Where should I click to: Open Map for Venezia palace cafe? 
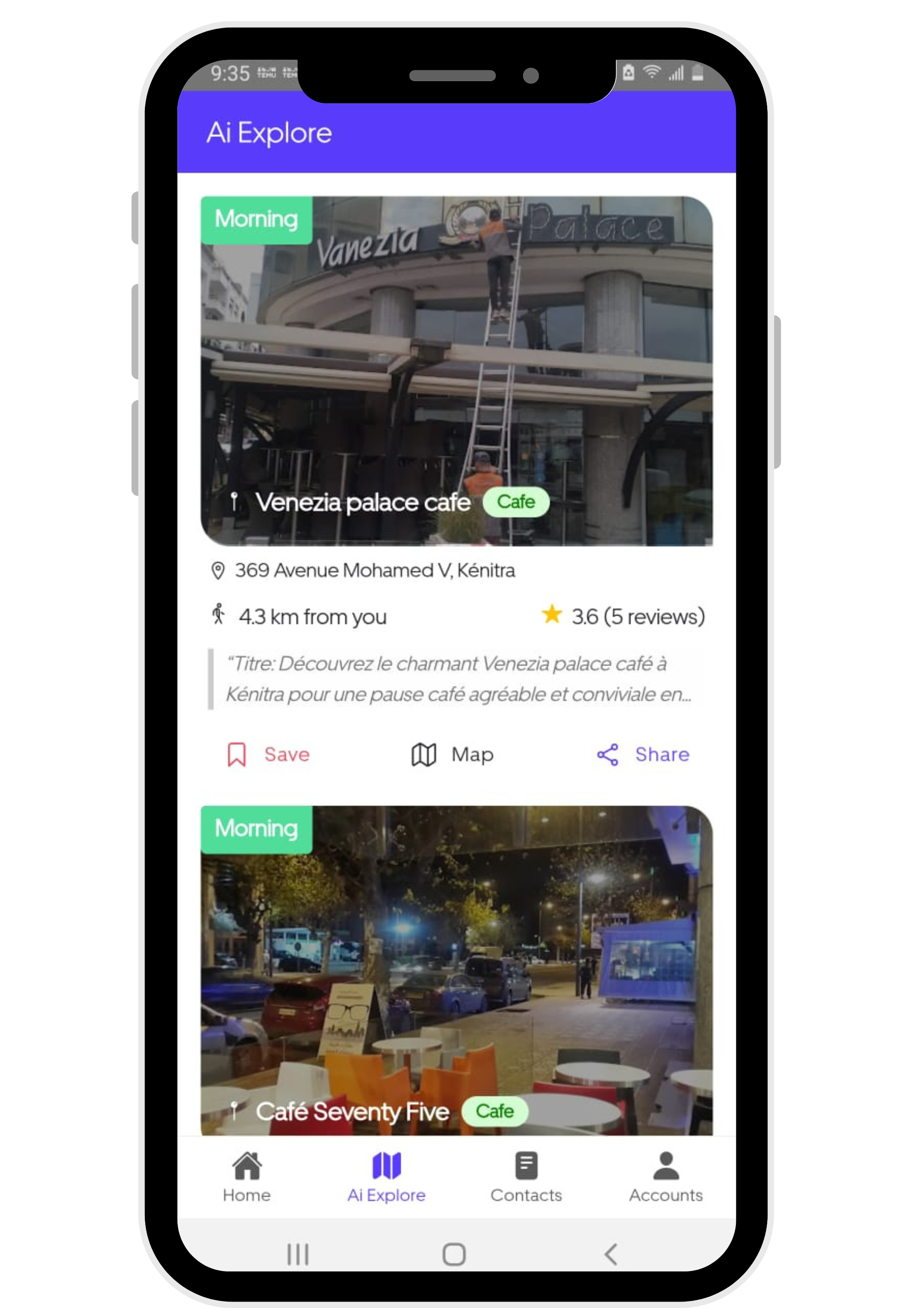click(453, 754)
